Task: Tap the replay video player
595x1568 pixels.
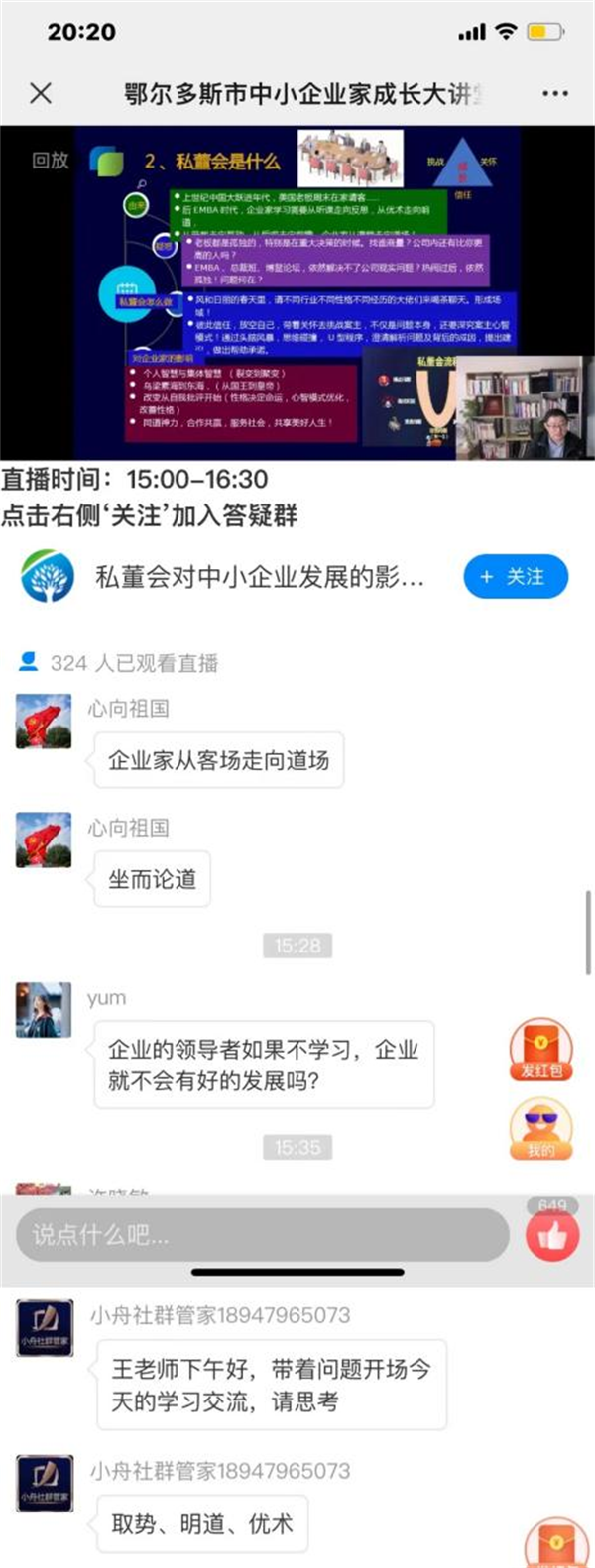Action: tap(297, 292)
